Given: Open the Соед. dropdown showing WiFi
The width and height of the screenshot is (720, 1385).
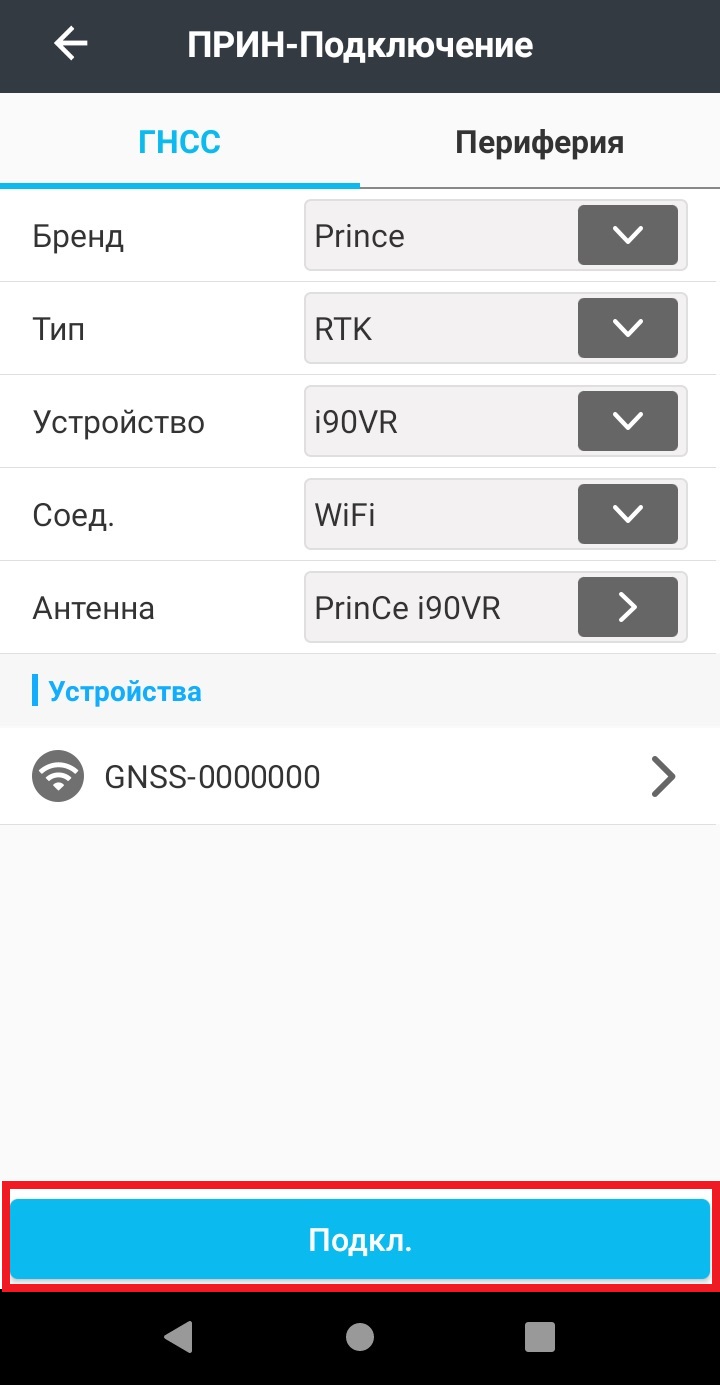Looking at the screenshot, I should (x=496, y=515).
